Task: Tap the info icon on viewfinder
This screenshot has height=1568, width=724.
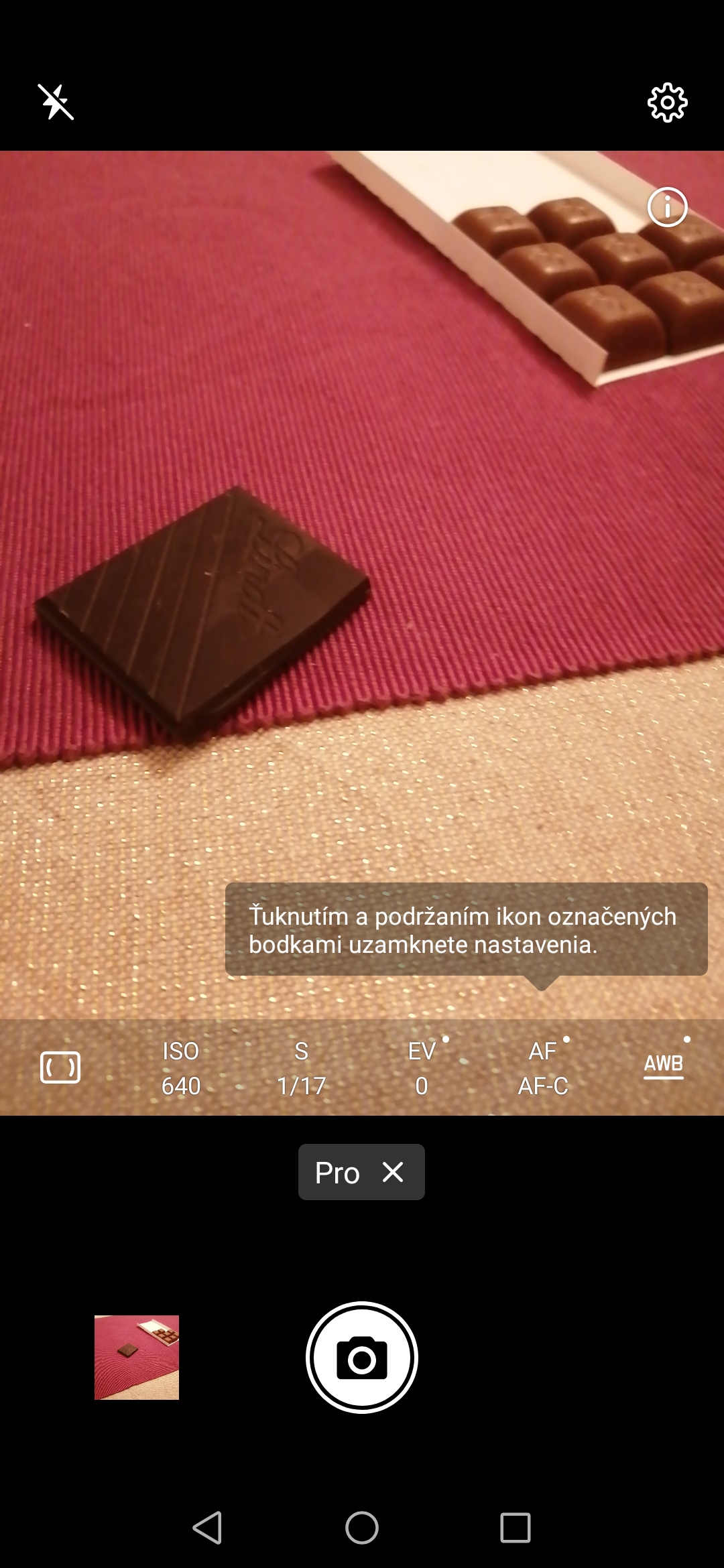Action: [667, 207]
